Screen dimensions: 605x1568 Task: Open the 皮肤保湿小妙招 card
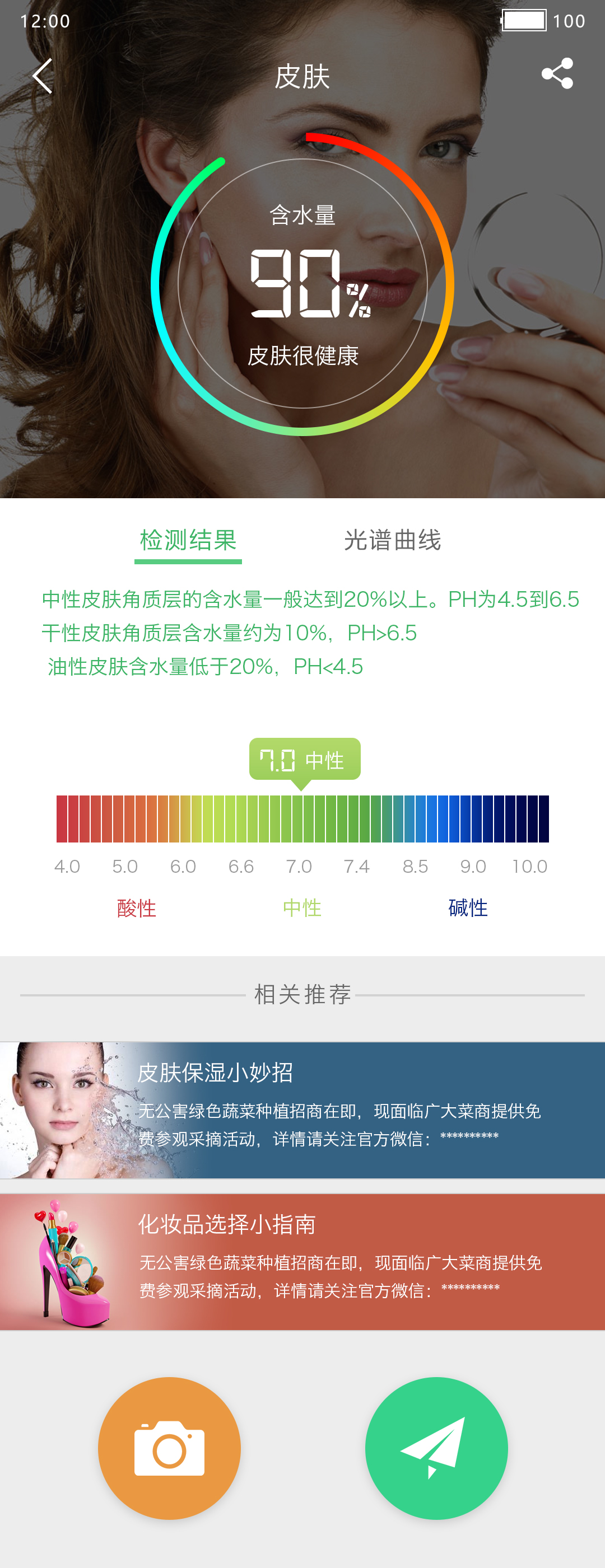pos(302,1110)
